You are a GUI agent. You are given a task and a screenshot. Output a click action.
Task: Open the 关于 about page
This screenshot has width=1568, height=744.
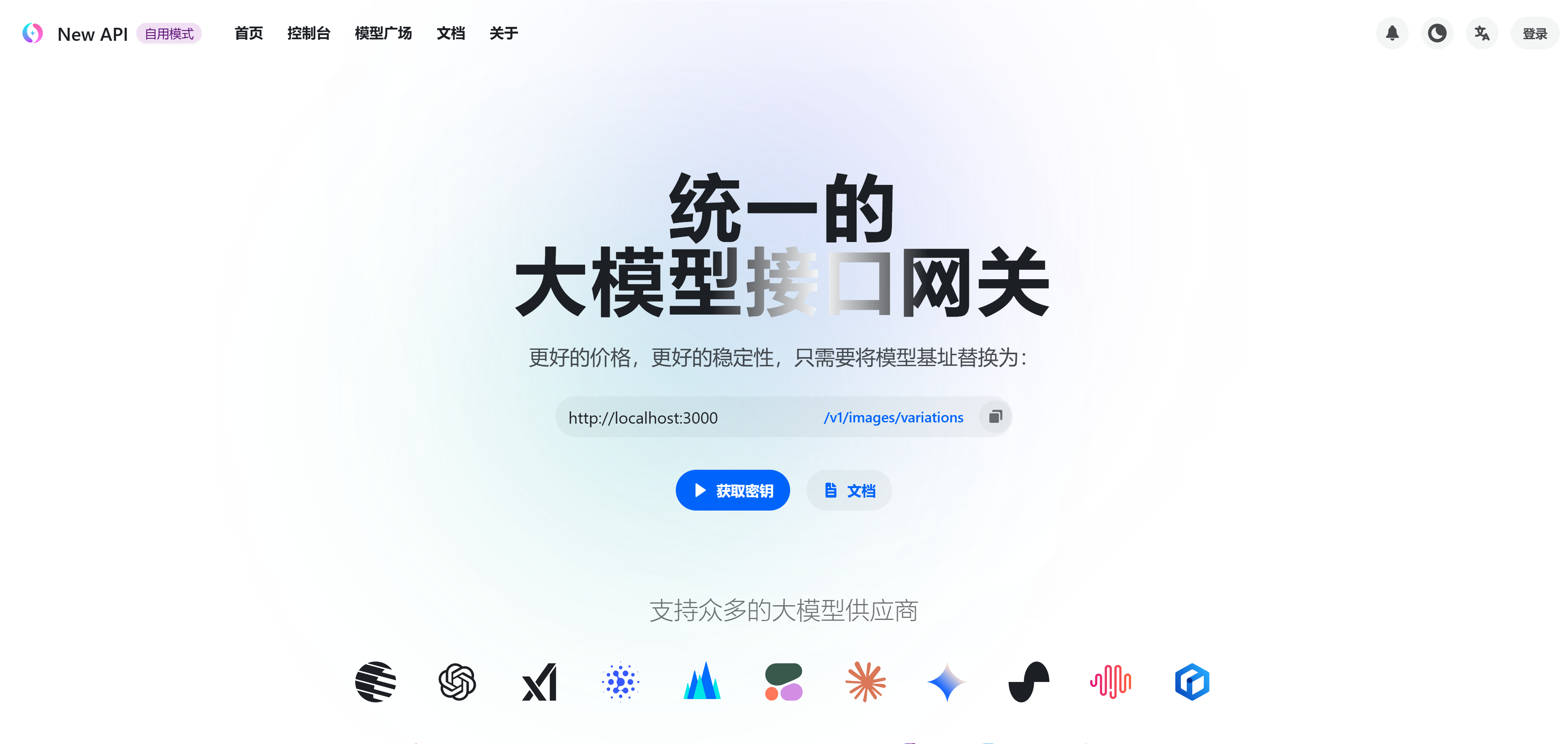(x=503, y=33)
